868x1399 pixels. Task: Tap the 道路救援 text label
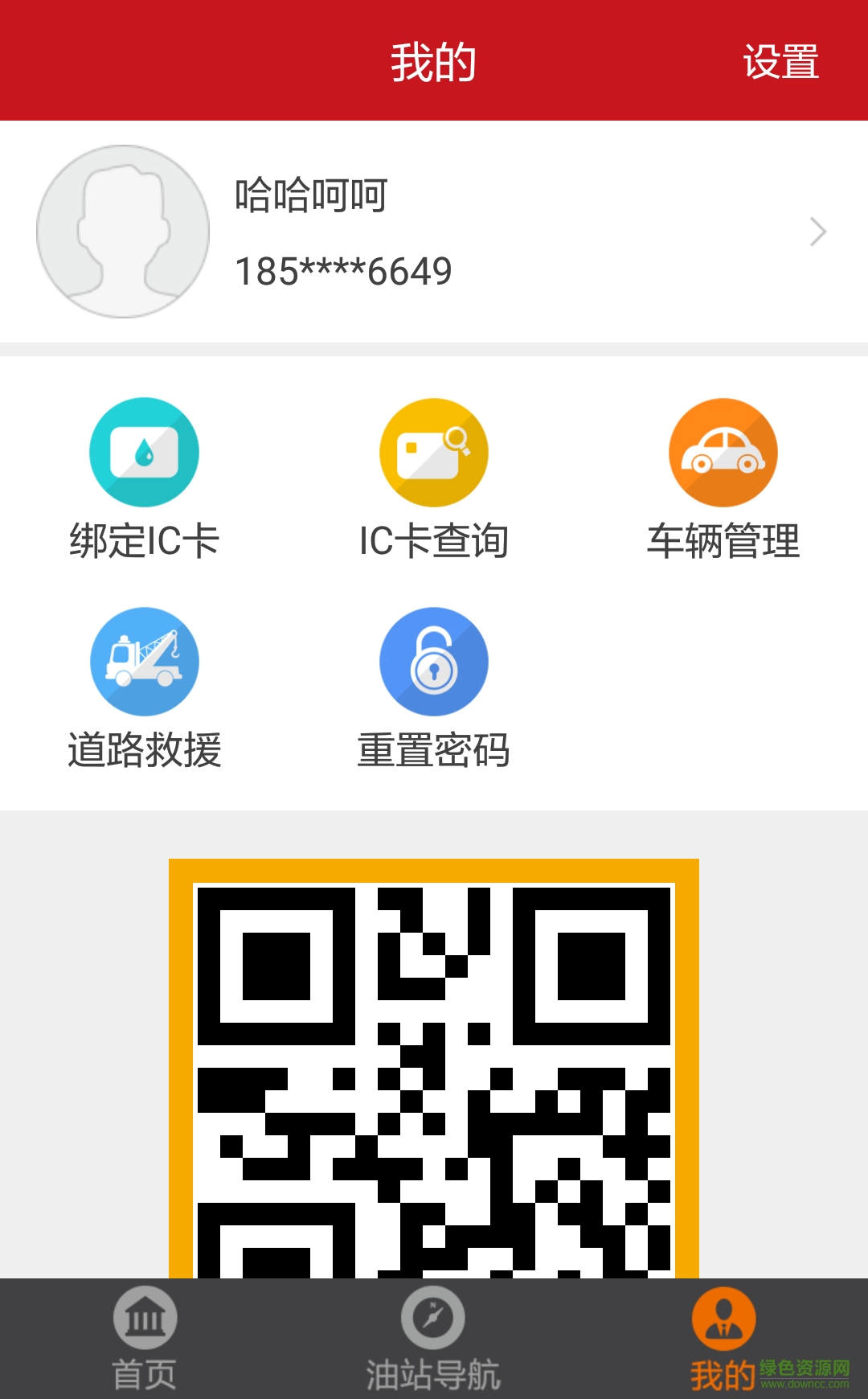click(x=143, y=749)
